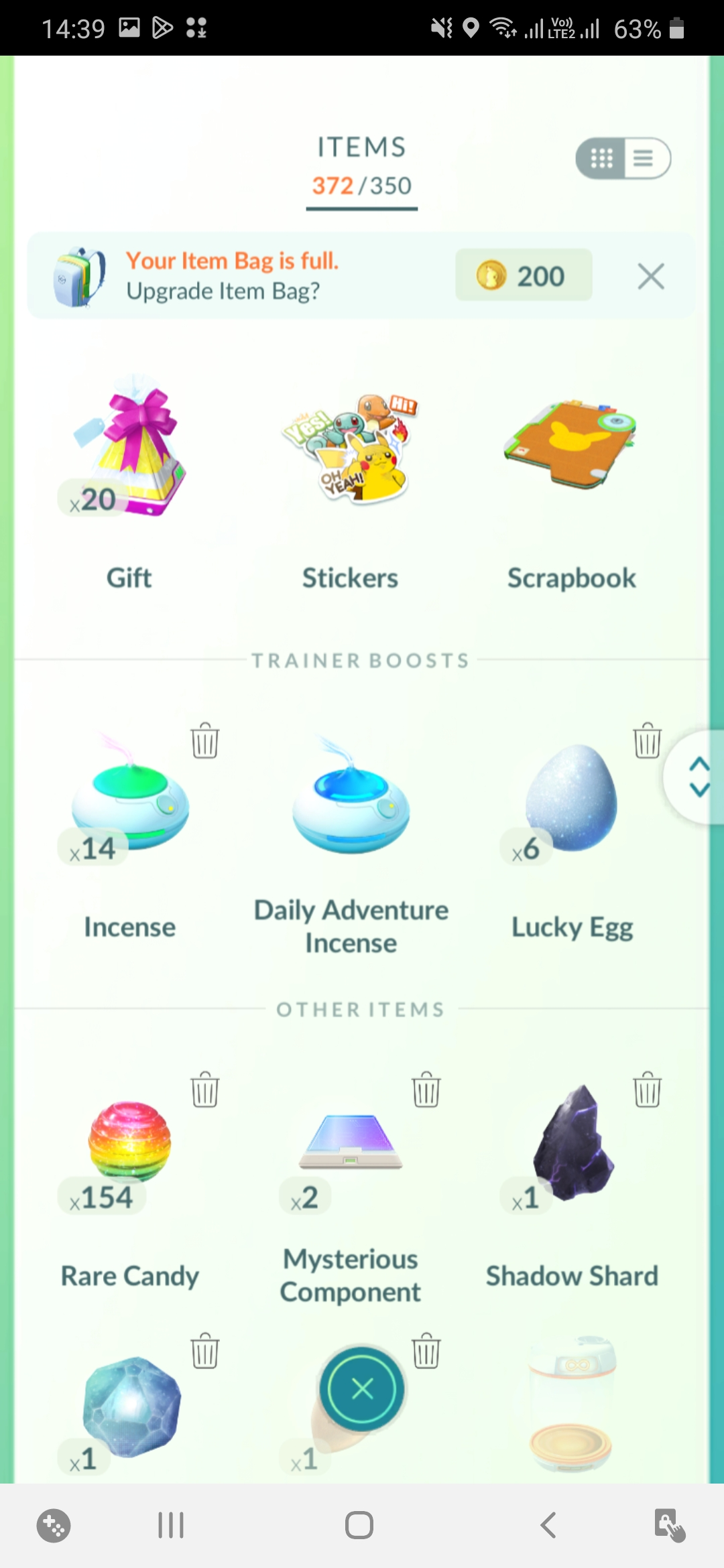Delete Mysterious Component via trash icon

click(x=426, y=1090)
